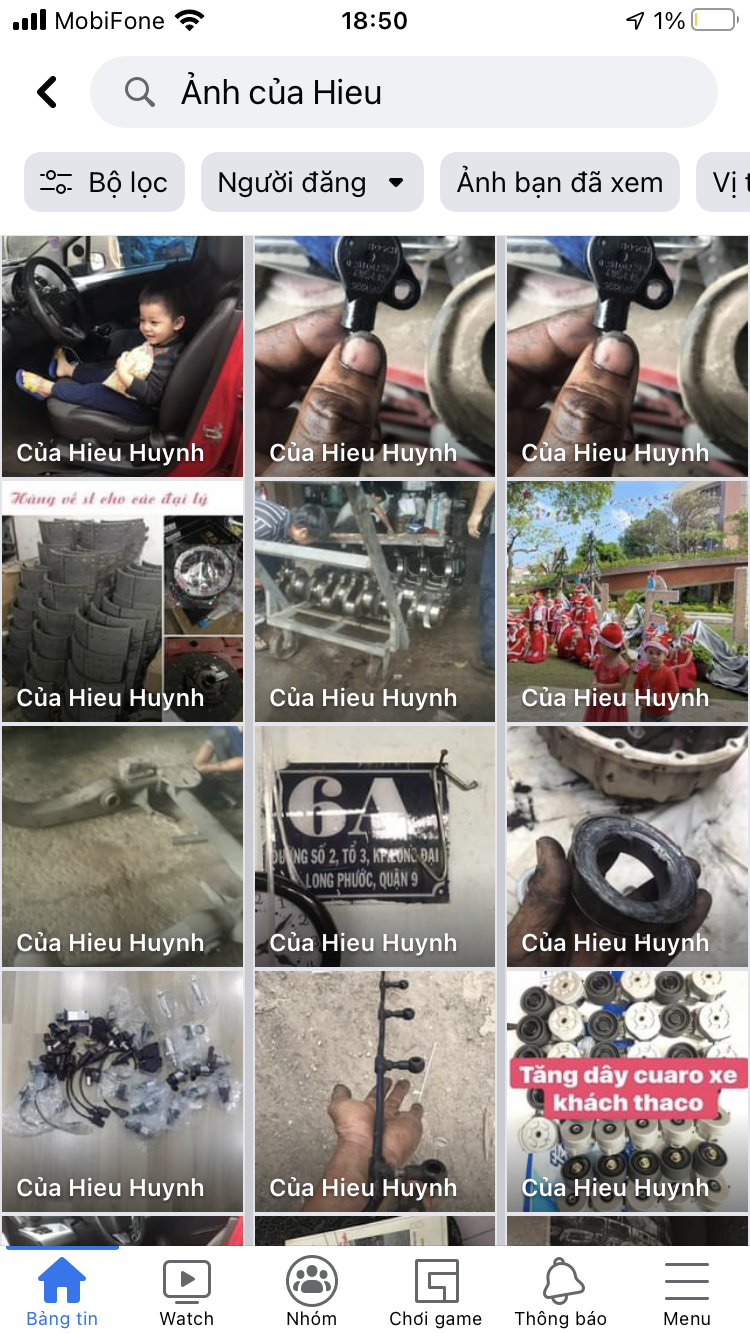
Task: Open the Menu tab
Action: pyautogui.click(x=687, y=1291)
